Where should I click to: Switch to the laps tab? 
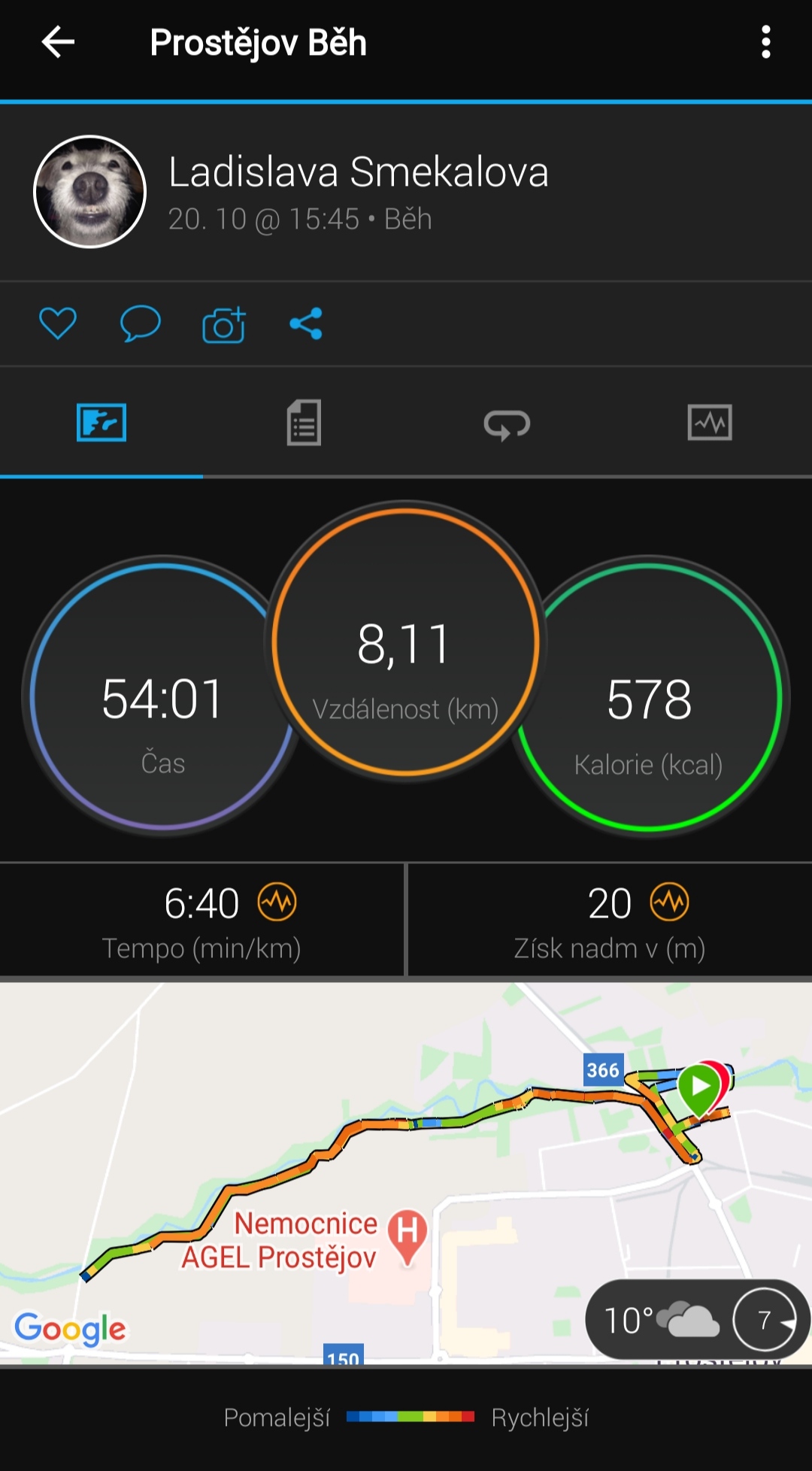pos(507,424)
